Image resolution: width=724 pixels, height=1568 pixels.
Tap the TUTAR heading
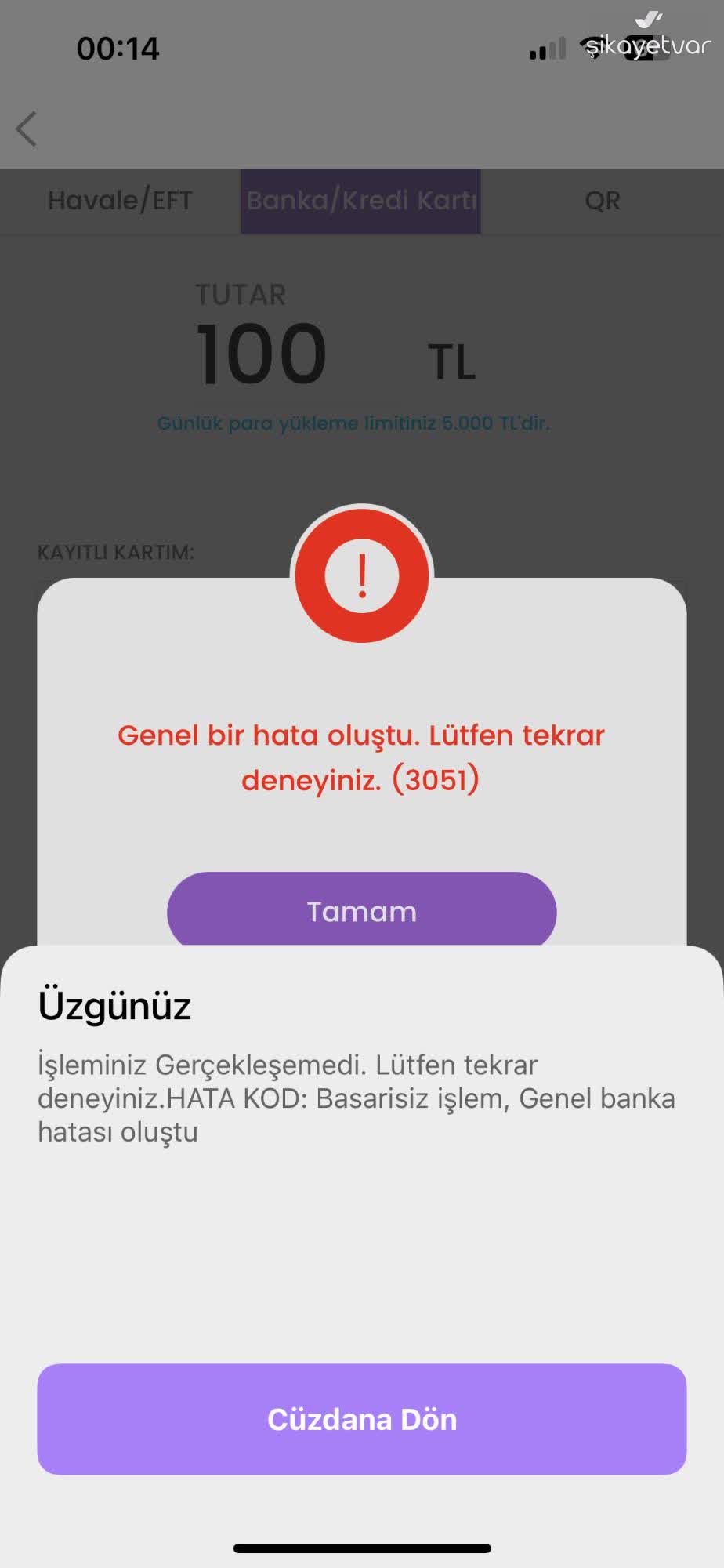coord(241,295)
